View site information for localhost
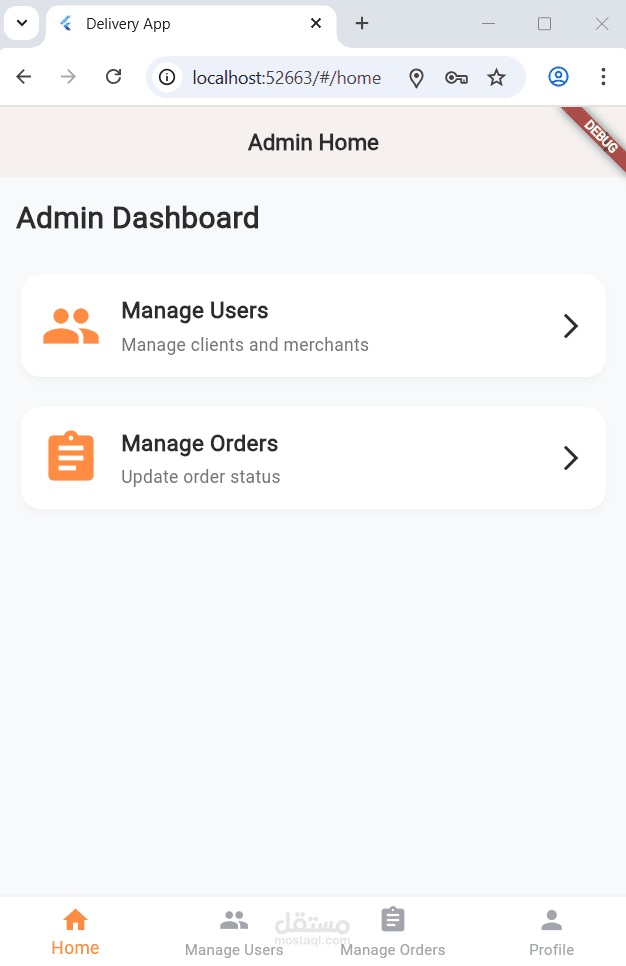 coord(167,77)
